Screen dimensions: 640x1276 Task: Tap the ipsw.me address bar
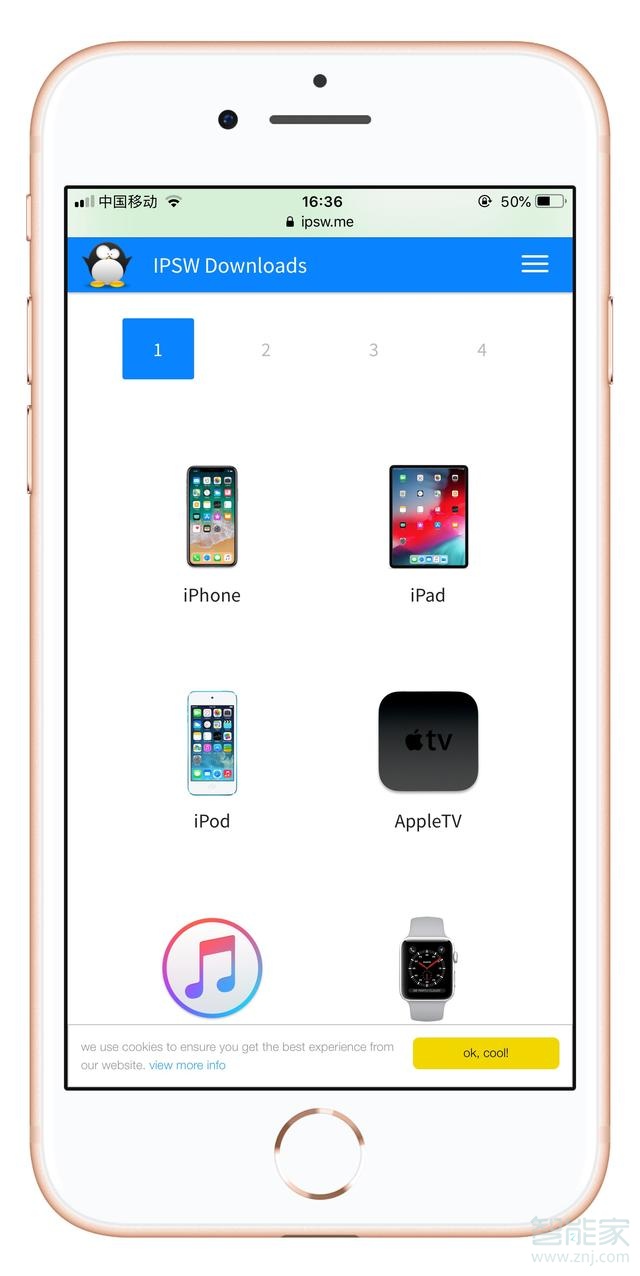[x=320, y=222]
